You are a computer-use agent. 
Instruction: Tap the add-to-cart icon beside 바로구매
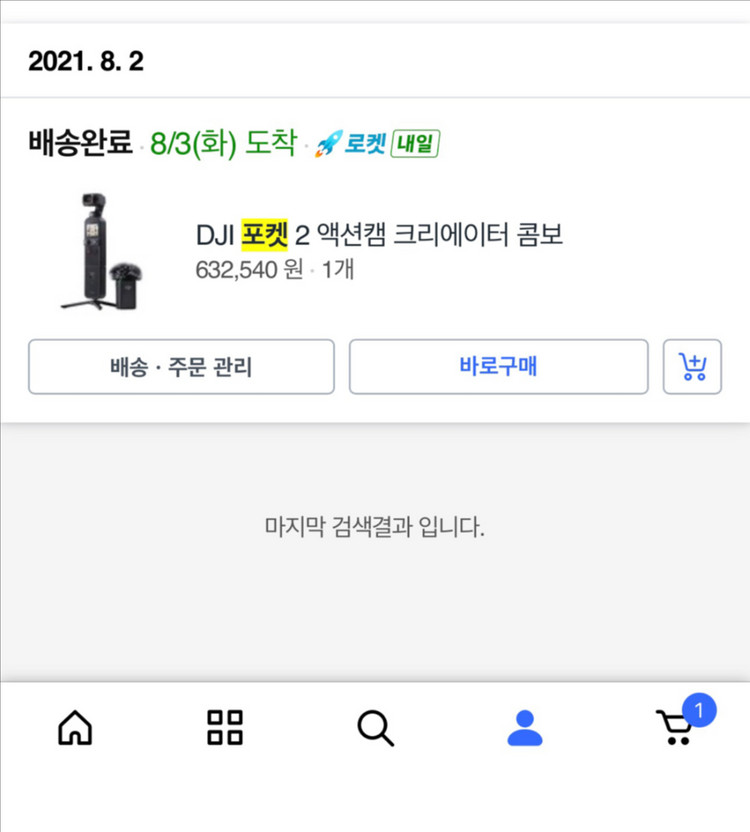tap(692, 367)
